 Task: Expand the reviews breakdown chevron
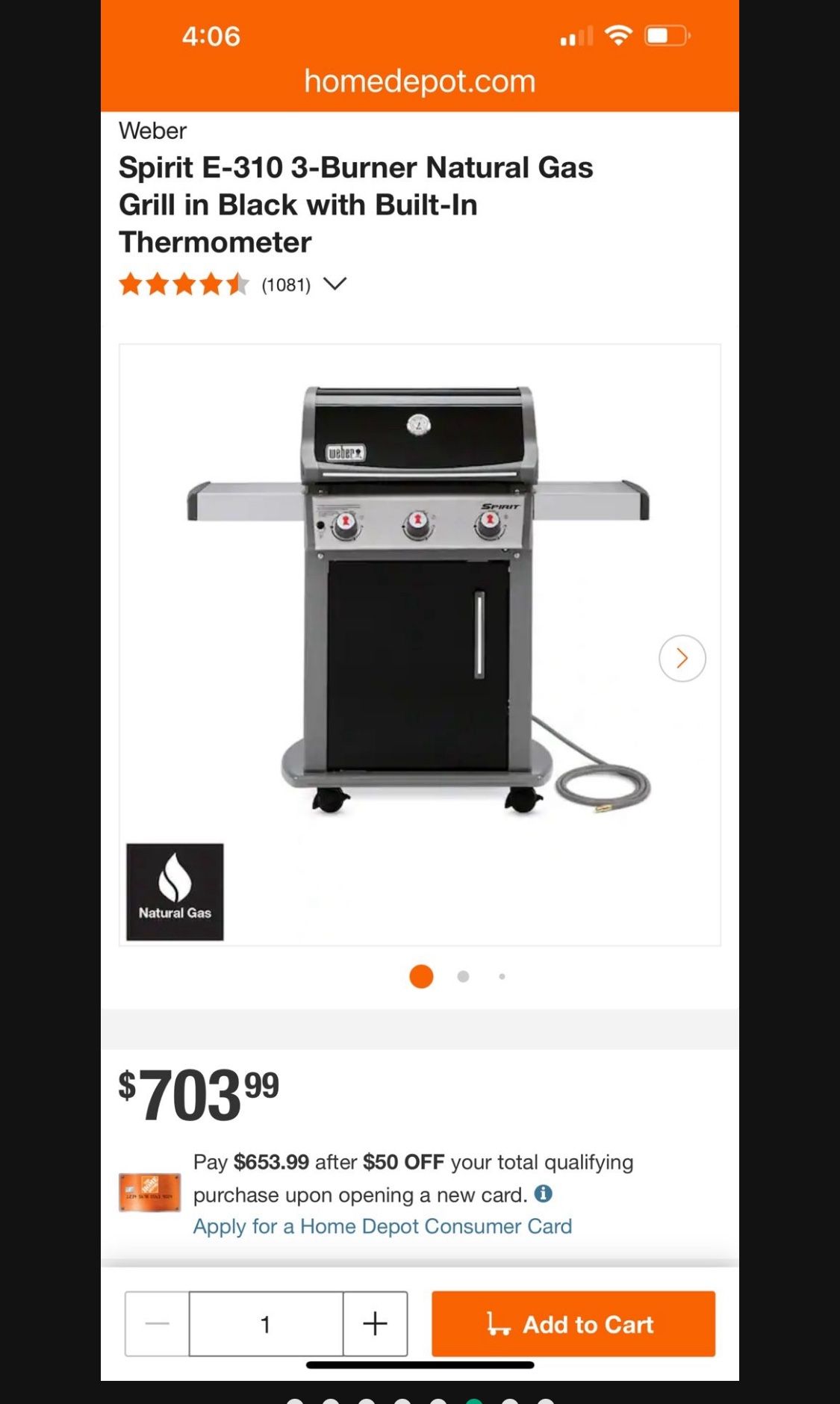[x=336, y=285]
